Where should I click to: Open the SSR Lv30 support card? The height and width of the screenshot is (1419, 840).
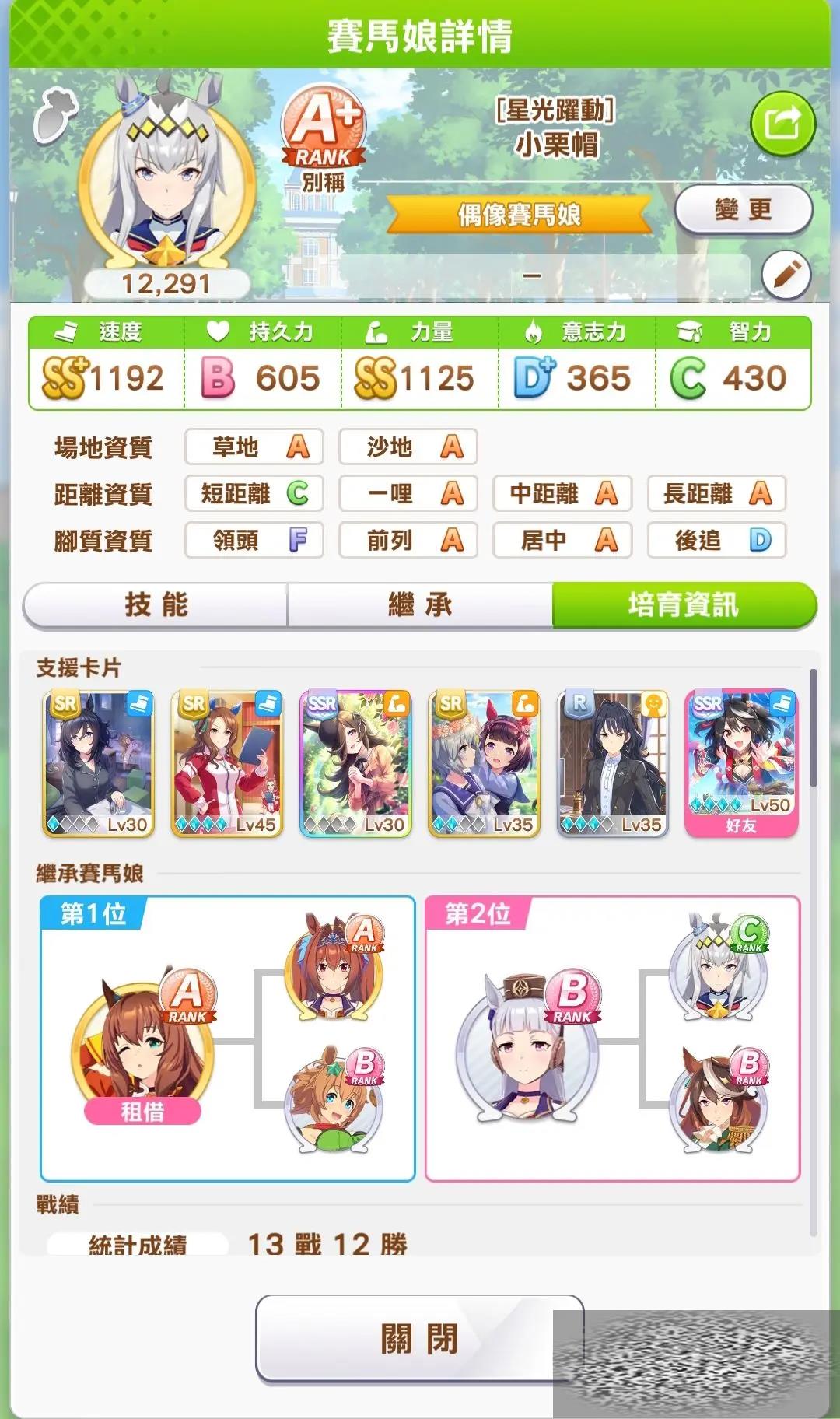pyautogui.click(x=355, y=764)
